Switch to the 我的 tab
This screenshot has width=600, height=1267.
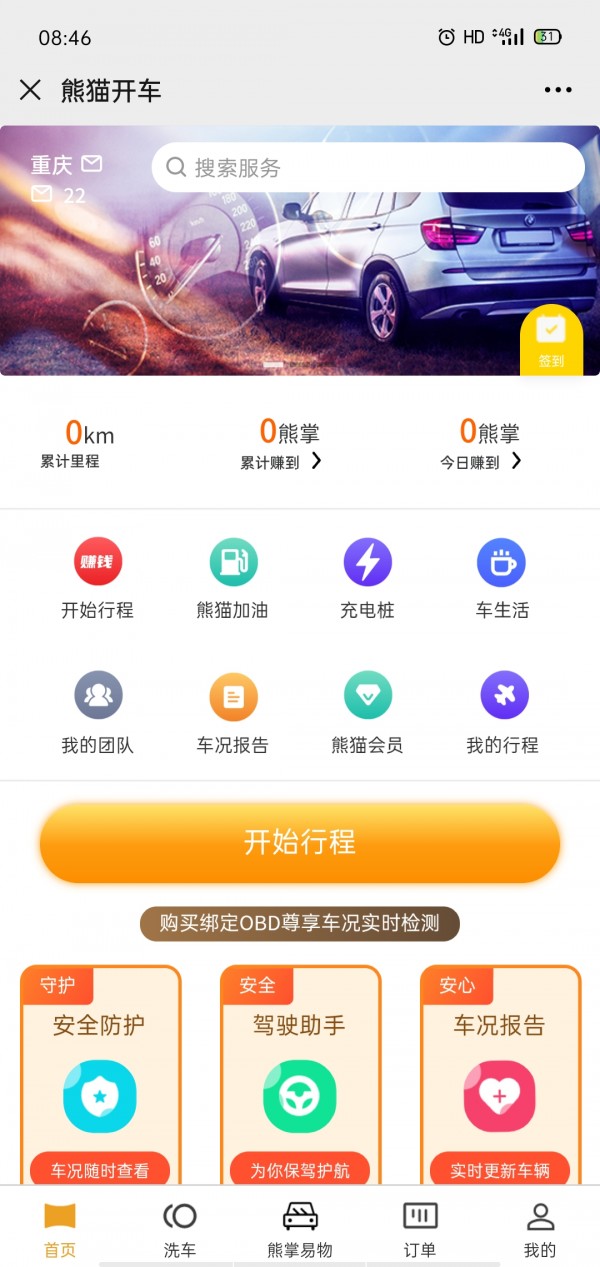540,1228
